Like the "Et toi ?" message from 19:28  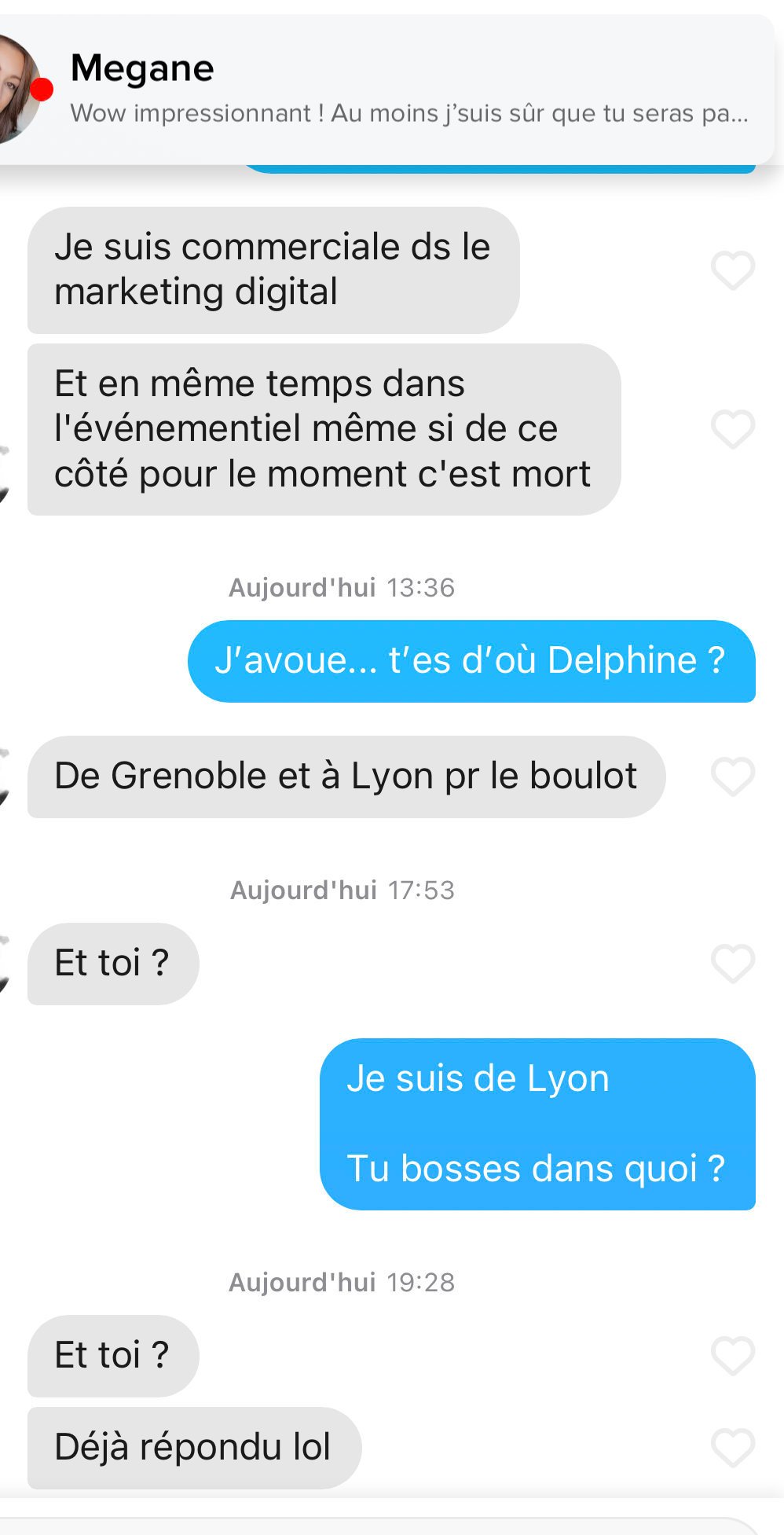(x=732, y=1356)
